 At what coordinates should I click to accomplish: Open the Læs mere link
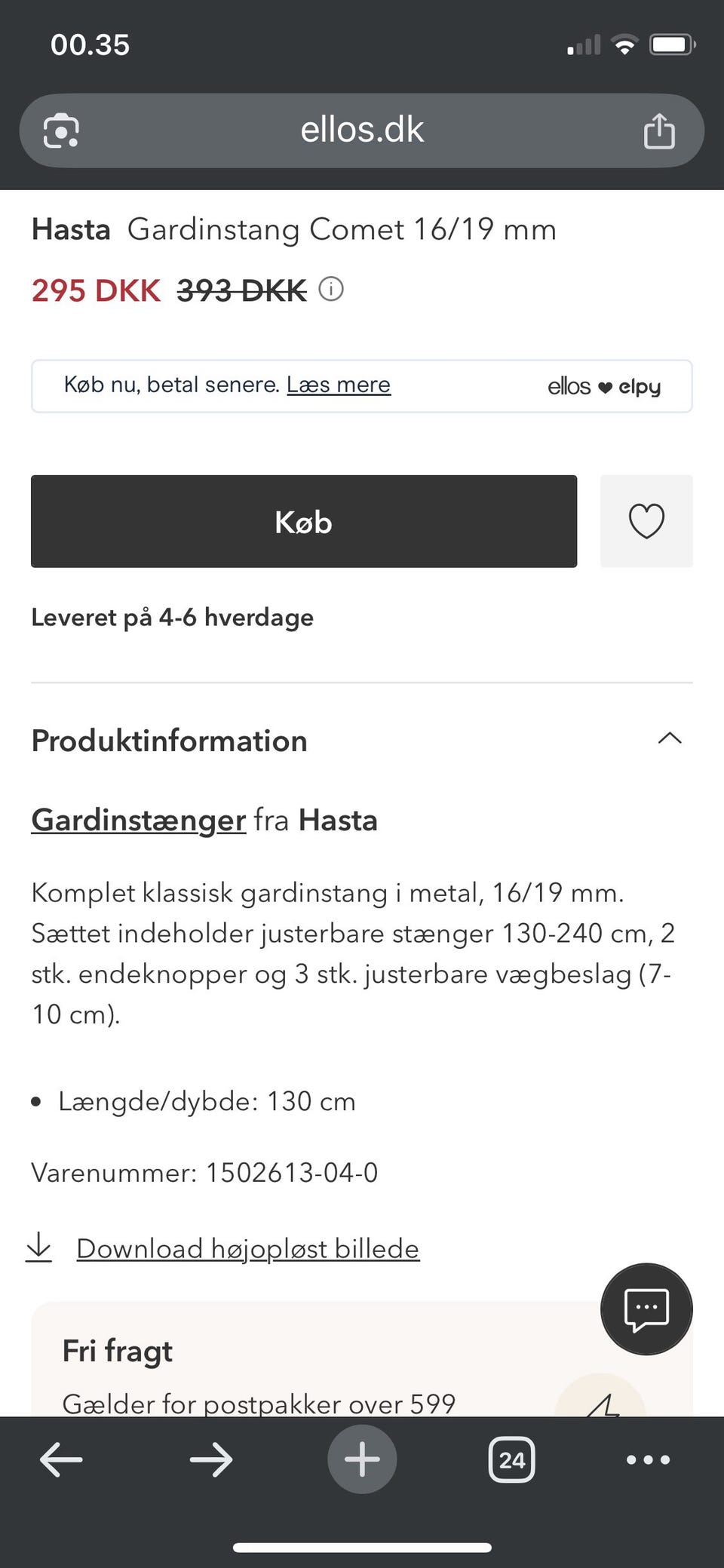pyautogui.click(x=339, y=385)
